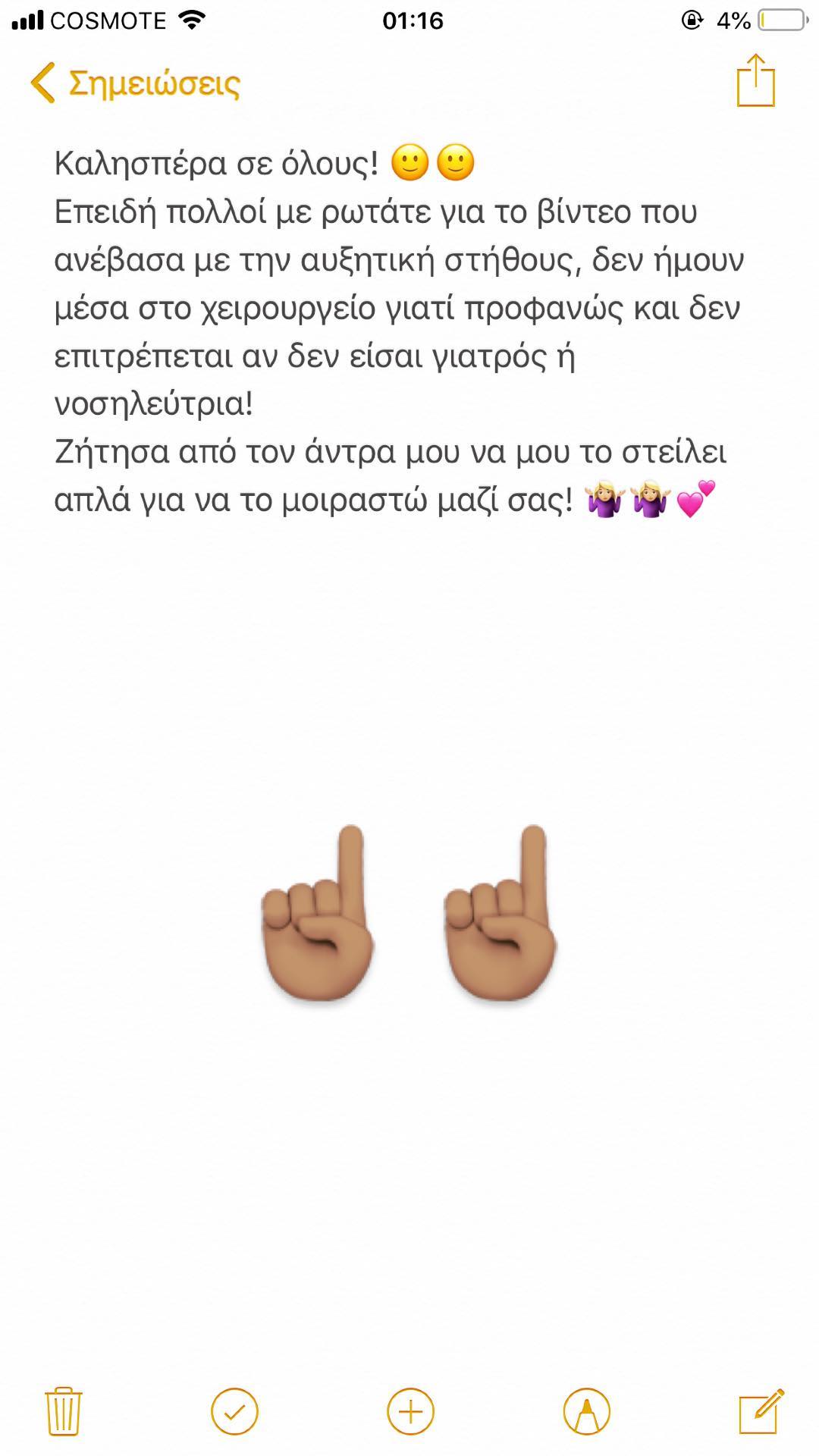Screen dimensions: 819x1456
Task: Go back to Σημειώσεις list
Action: point(135,83)
